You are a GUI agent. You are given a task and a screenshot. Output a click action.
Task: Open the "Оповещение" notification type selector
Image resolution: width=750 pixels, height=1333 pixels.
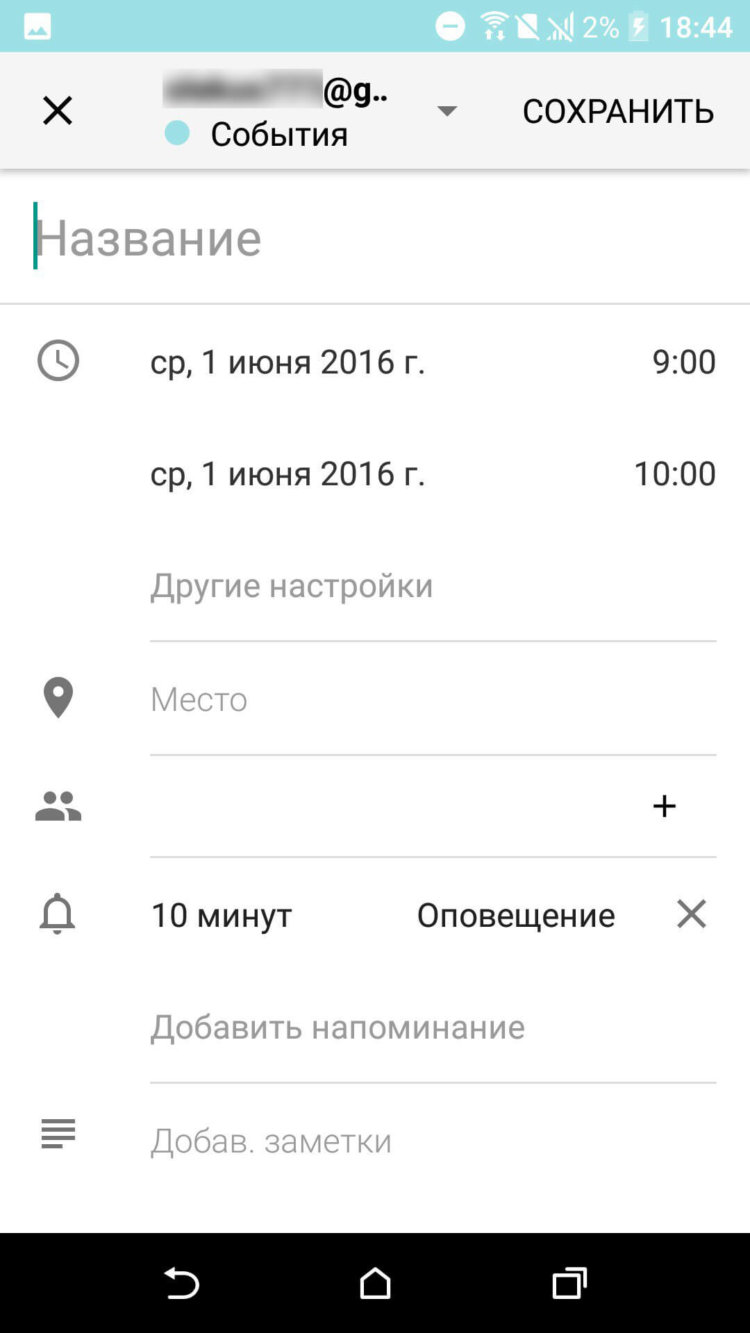pos(515,914)
